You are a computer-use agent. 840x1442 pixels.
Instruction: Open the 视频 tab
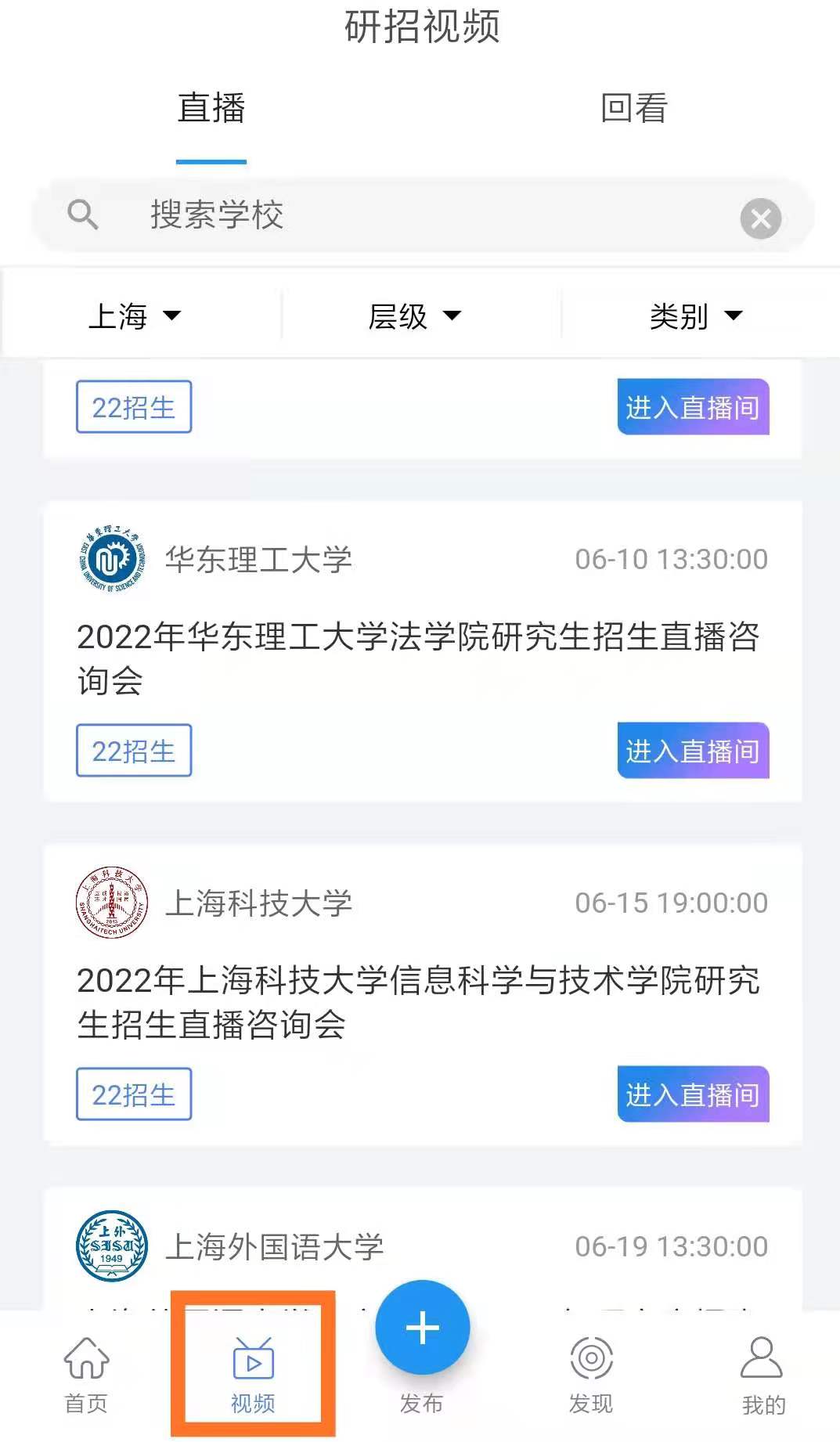(253, 1374)
